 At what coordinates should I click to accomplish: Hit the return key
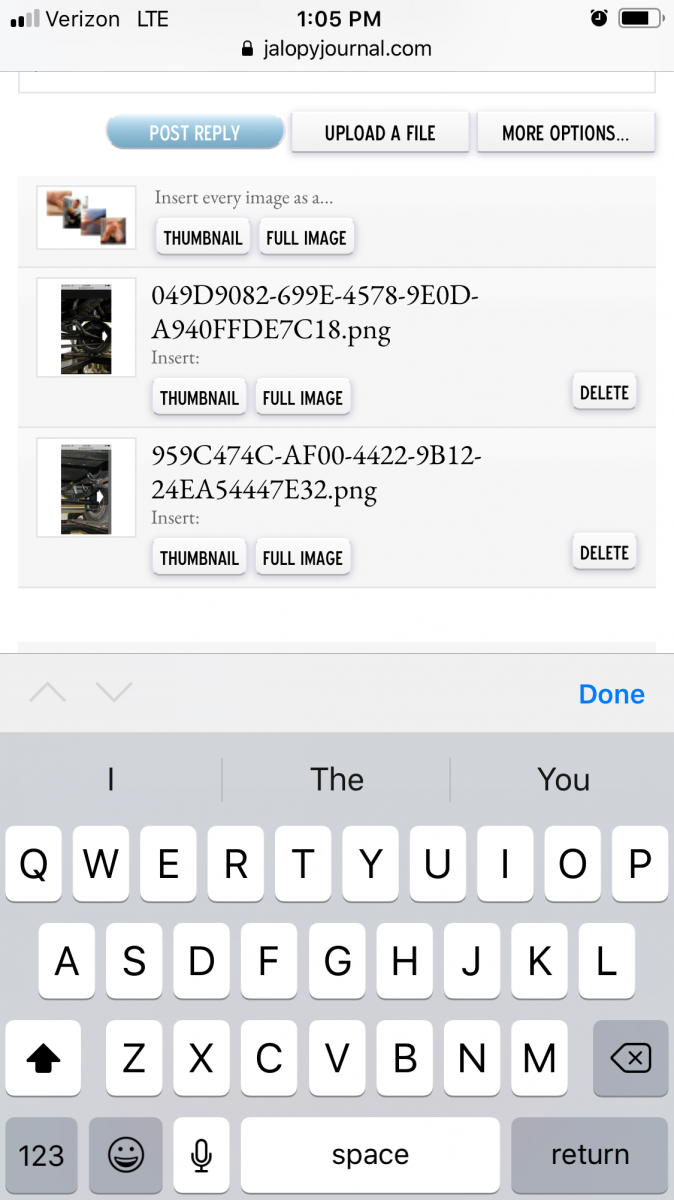589,1156
